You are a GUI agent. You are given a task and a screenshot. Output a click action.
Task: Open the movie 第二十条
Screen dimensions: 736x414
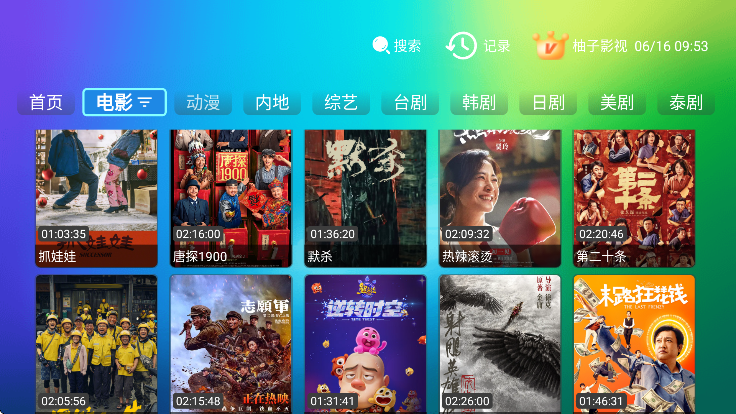coord(633,197)
